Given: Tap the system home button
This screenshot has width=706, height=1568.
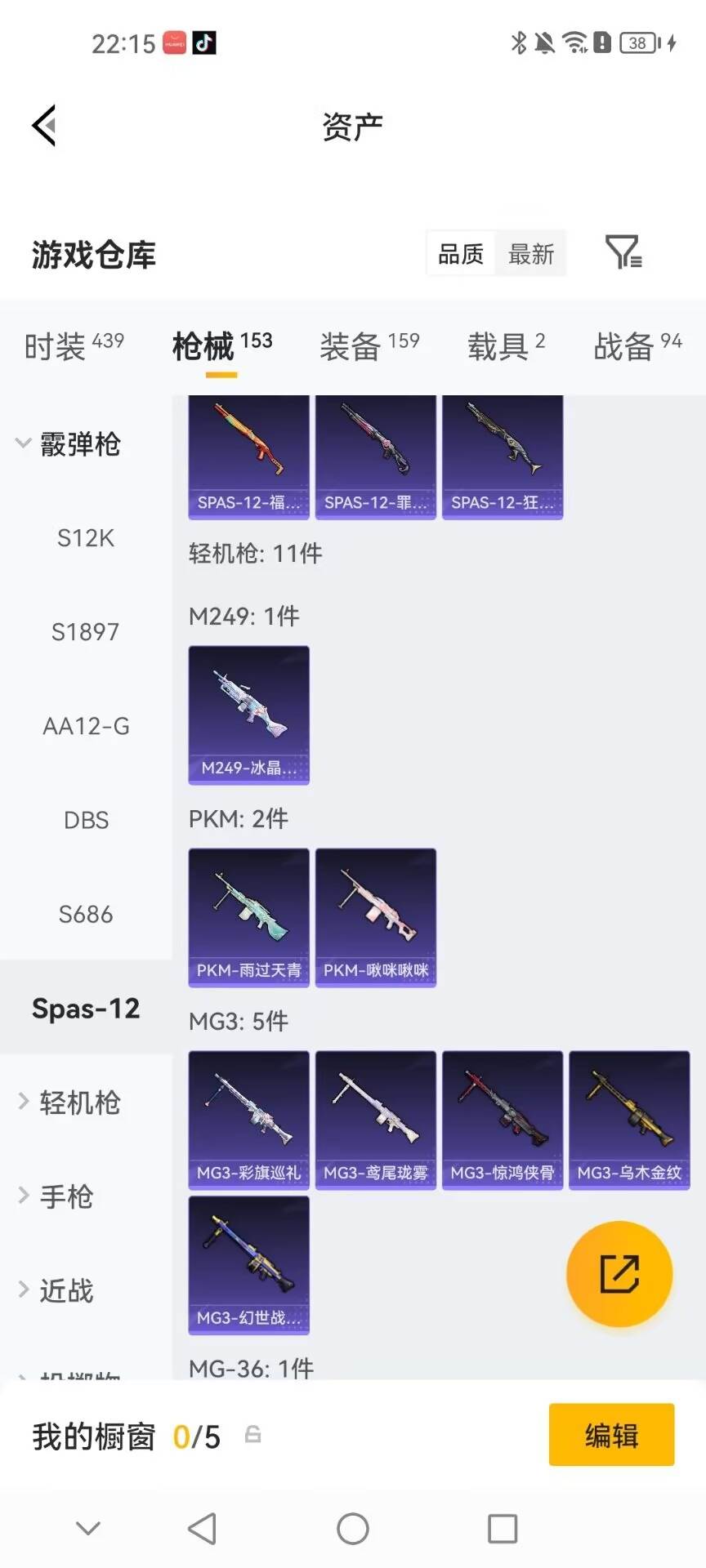Looking at the screenshot, I should pos(353,1529).
